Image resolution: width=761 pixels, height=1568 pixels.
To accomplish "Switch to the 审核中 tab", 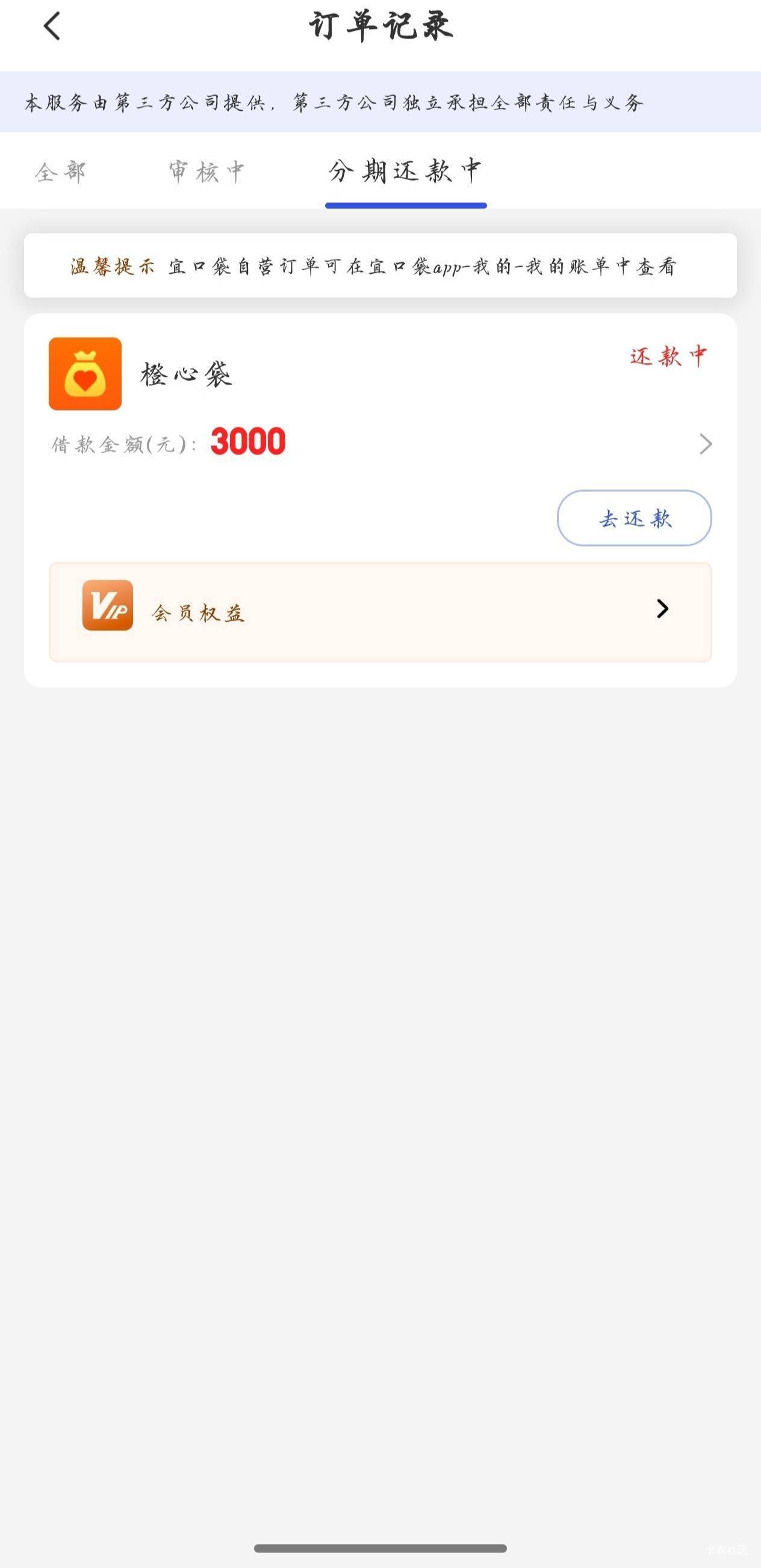I will [207, 172].
